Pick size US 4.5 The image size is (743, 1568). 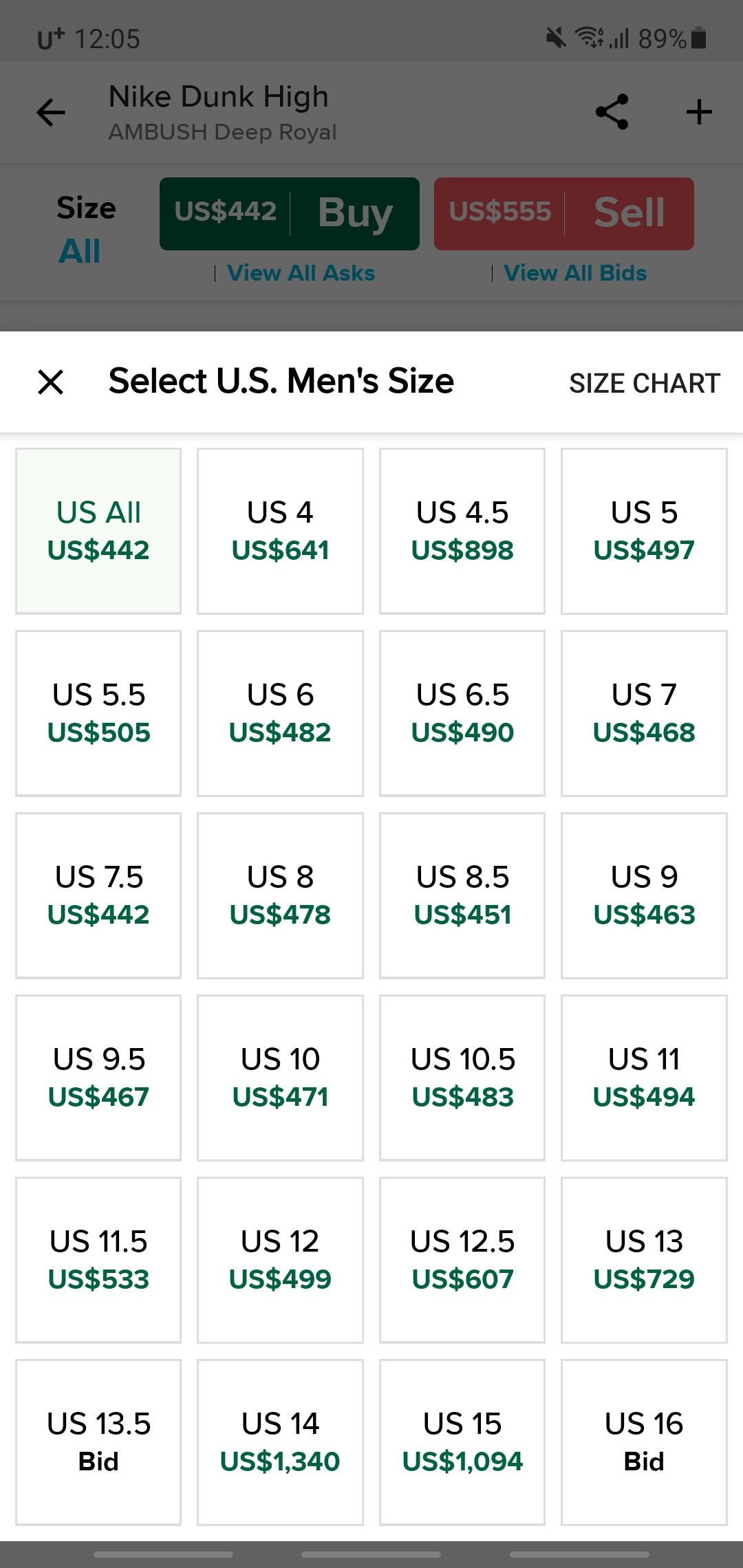click(462, 531)
